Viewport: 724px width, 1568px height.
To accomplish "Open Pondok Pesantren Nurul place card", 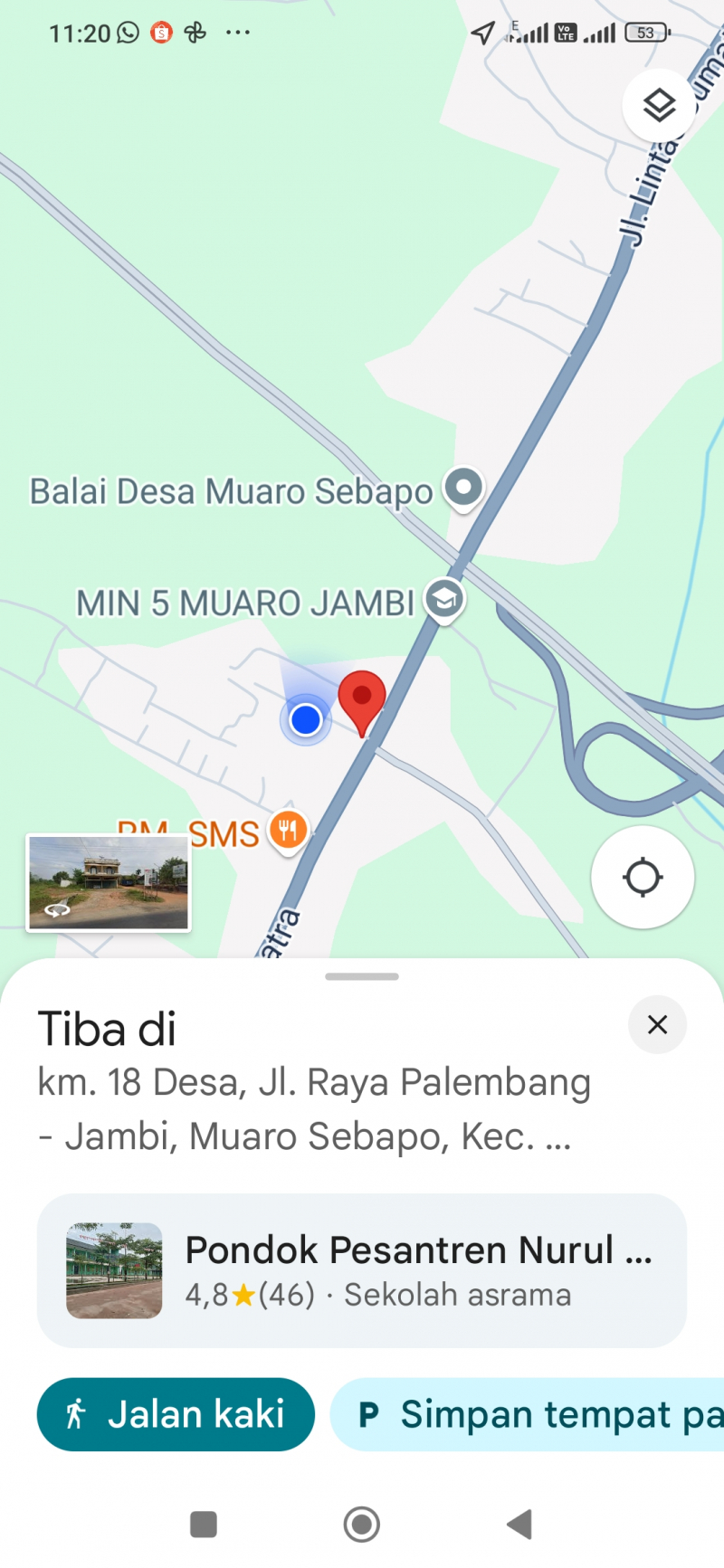I will 362,1270.
